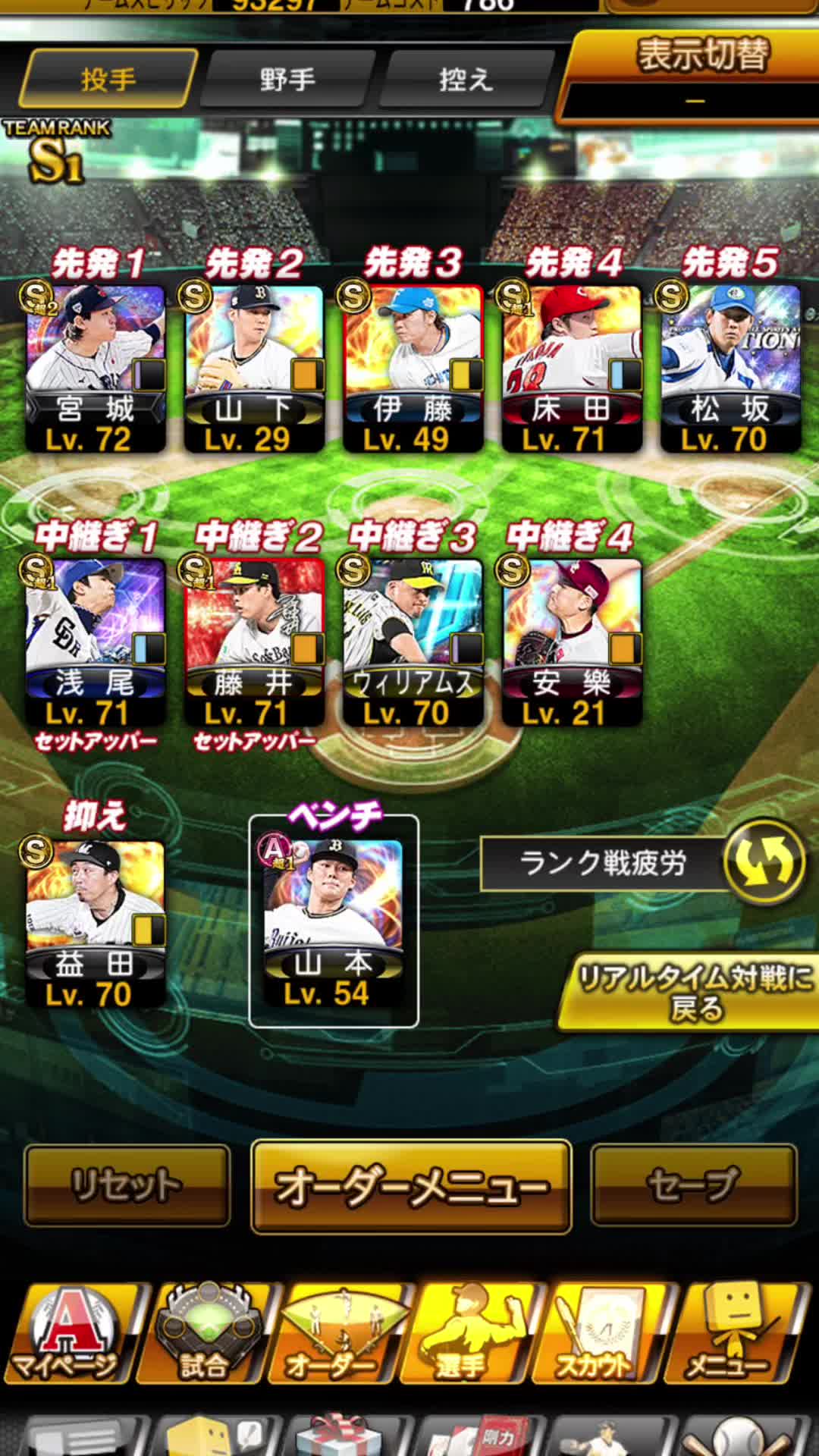Screen dimensions: 819x1456
Task: Toggle the ランク戦疲労 switch icon
Action: pos(764,862)
